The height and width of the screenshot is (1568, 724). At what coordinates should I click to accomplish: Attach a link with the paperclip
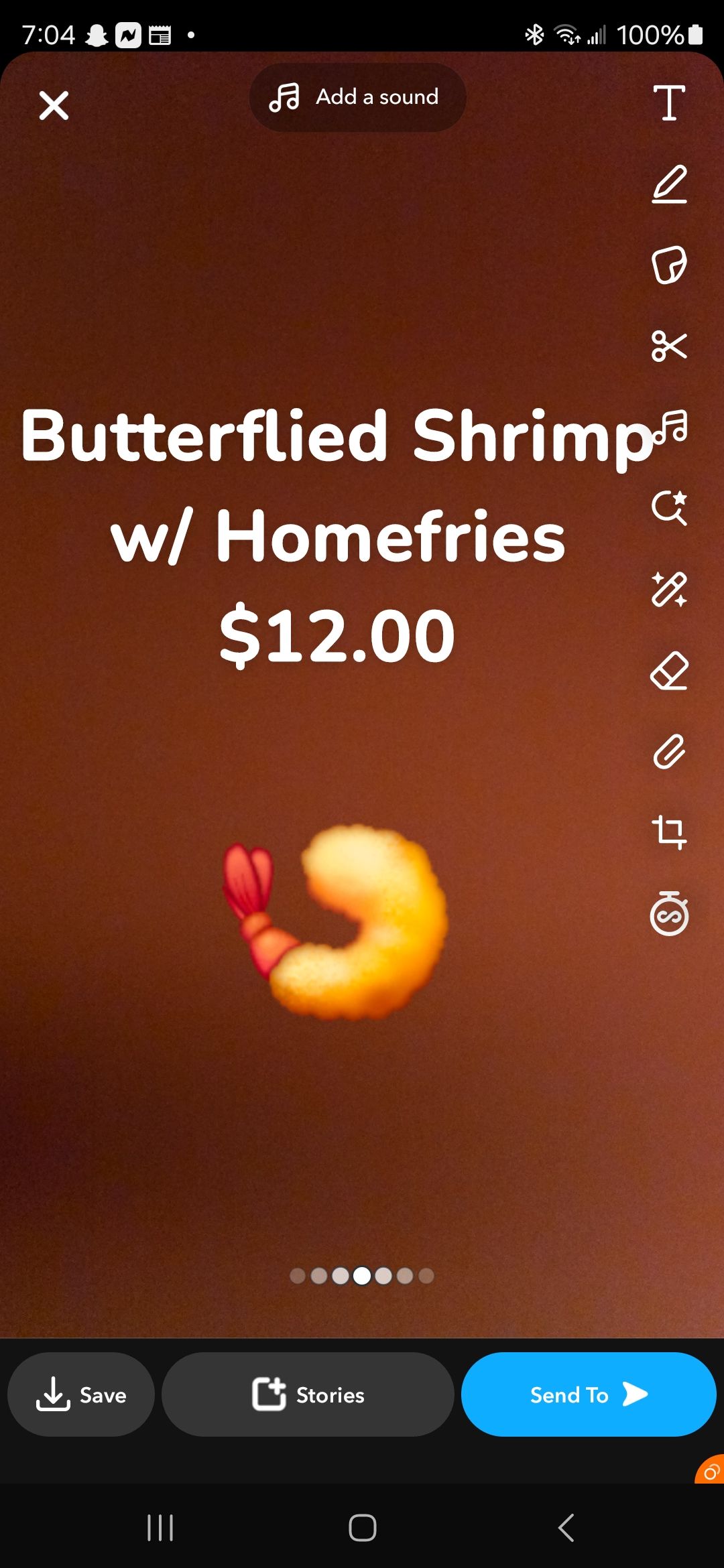click(669, 752)
